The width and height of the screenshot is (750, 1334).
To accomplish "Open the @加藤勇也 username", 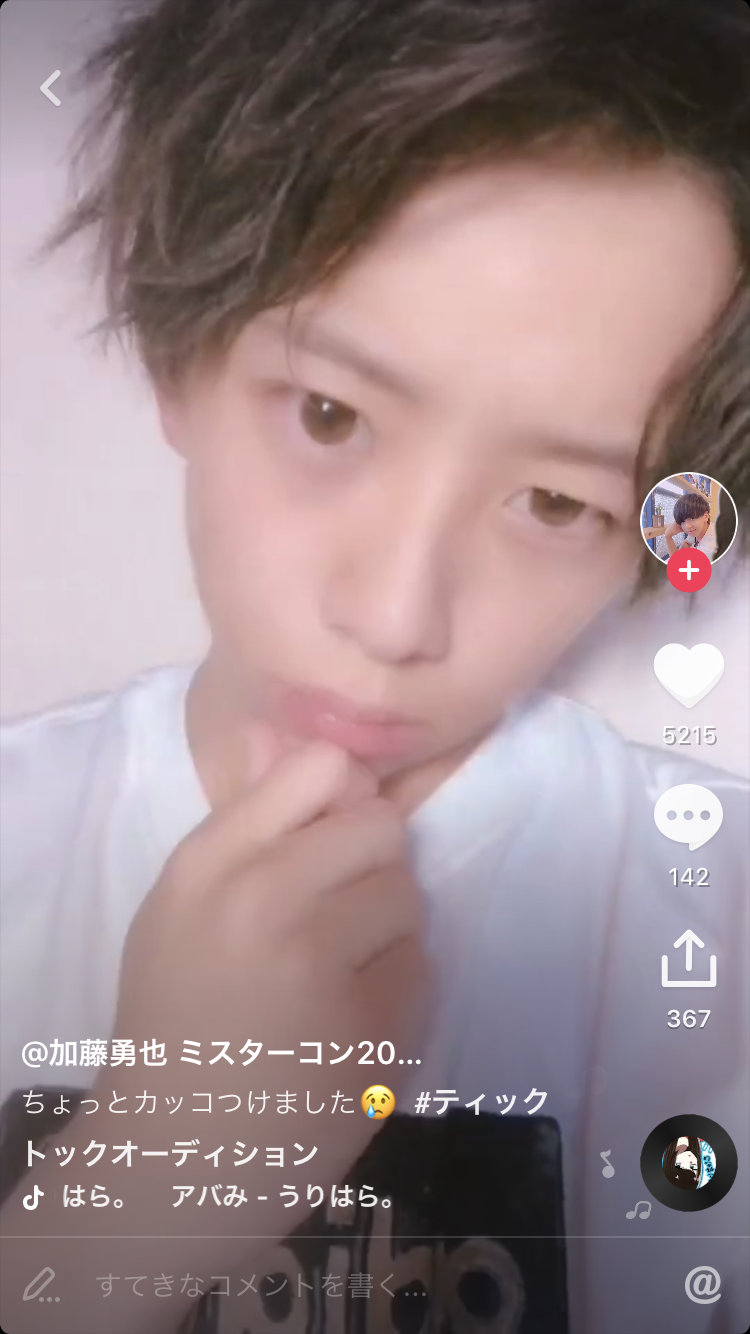I will click(222, 1053).
